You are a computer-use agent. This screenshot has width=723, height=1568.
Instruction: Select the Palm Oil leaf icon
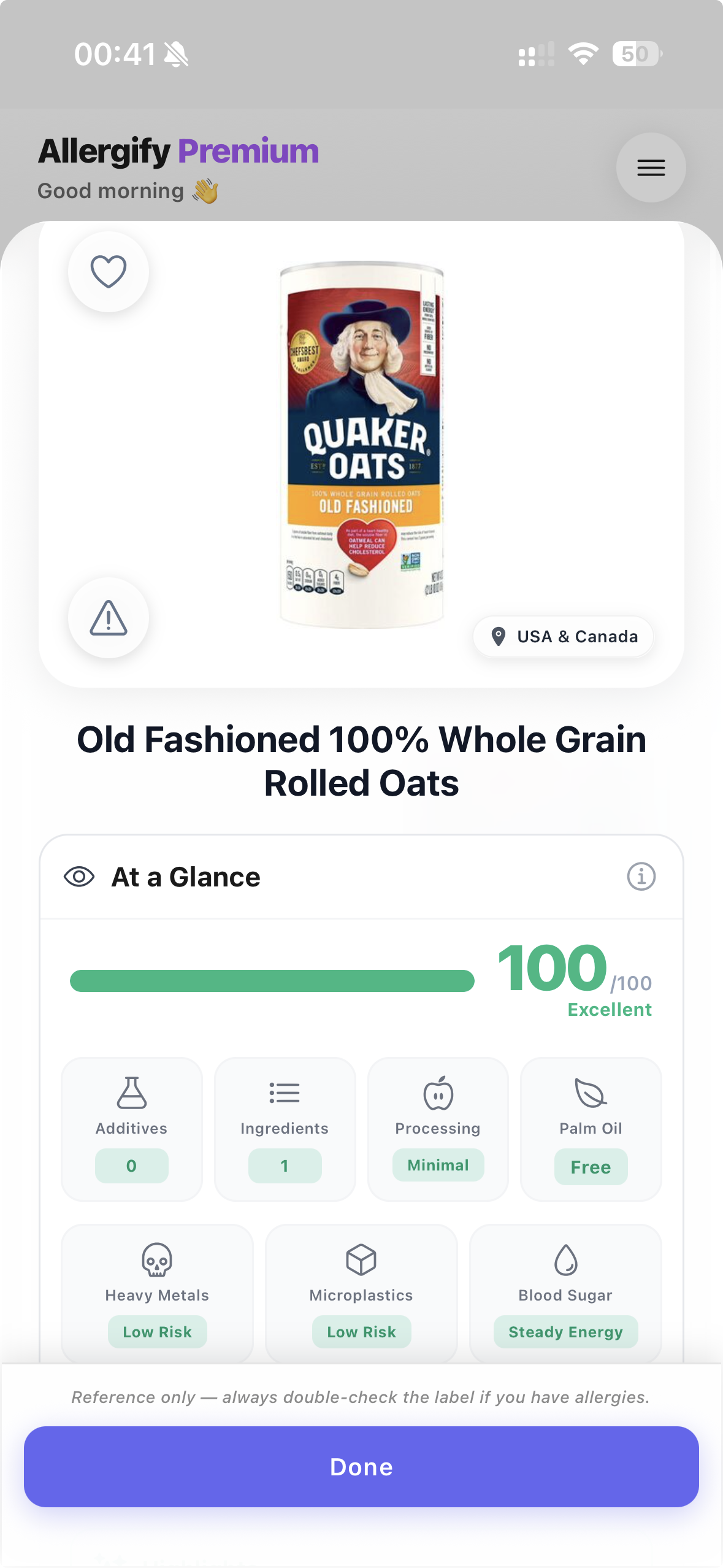[x=591, y=1093]
